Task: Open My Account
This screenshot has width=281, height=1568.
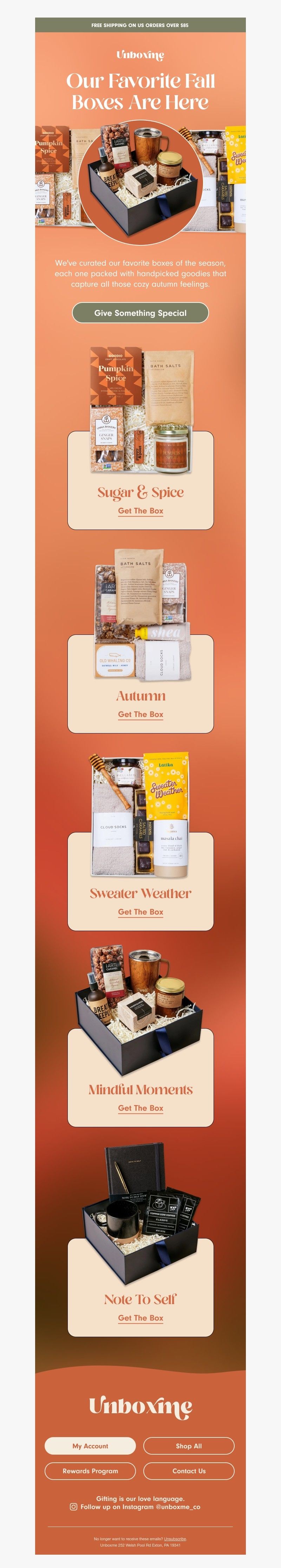Action: 90,1446
